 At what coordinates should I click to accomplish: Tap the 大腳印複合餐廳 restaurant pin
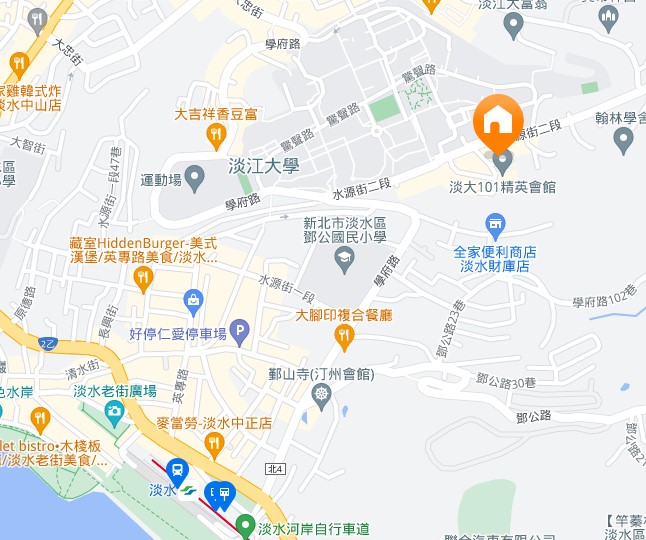tap(344, 338)
